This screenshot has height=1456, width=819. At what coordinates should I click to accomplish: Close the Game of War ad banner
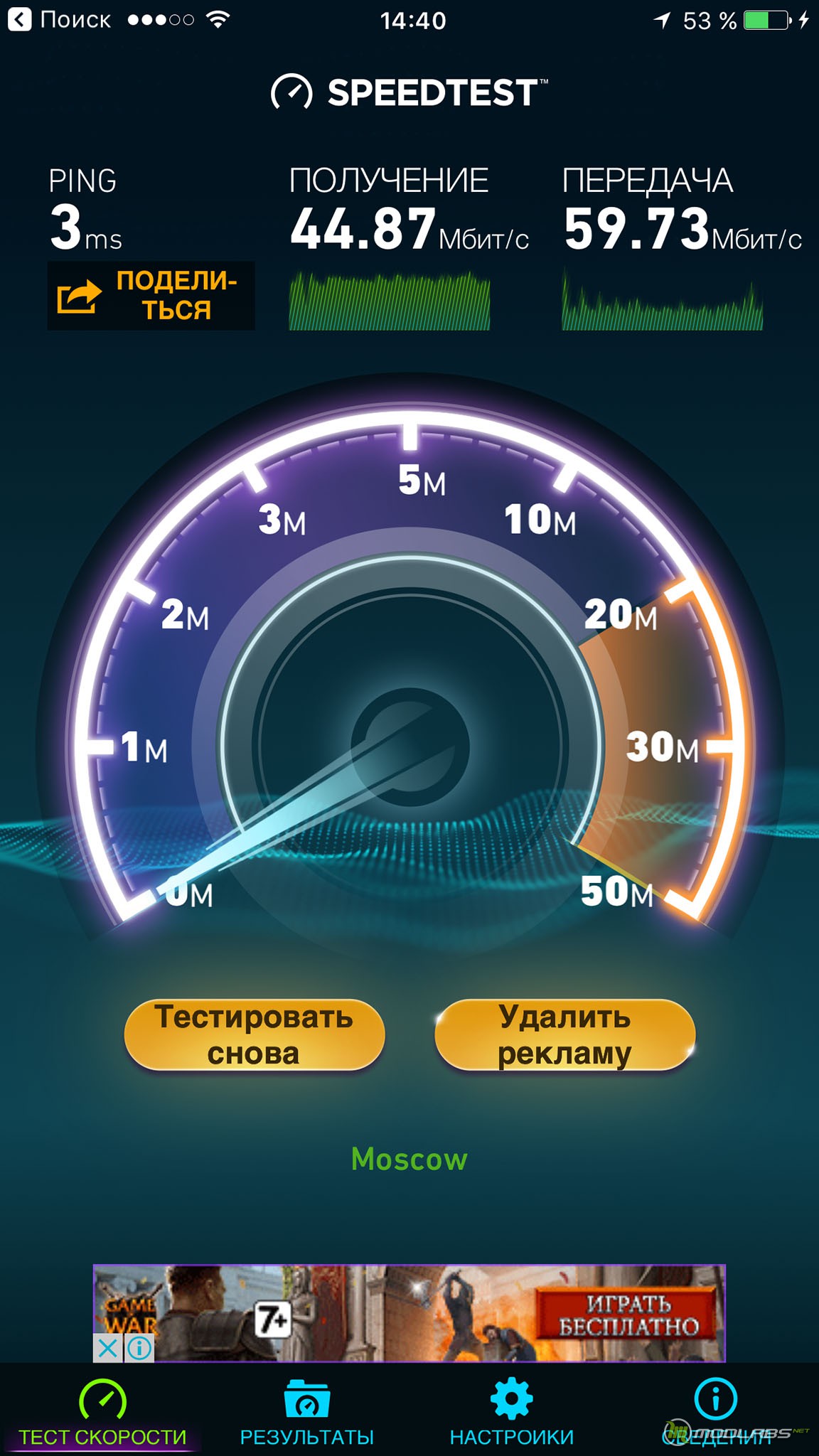click(108, 1347)
